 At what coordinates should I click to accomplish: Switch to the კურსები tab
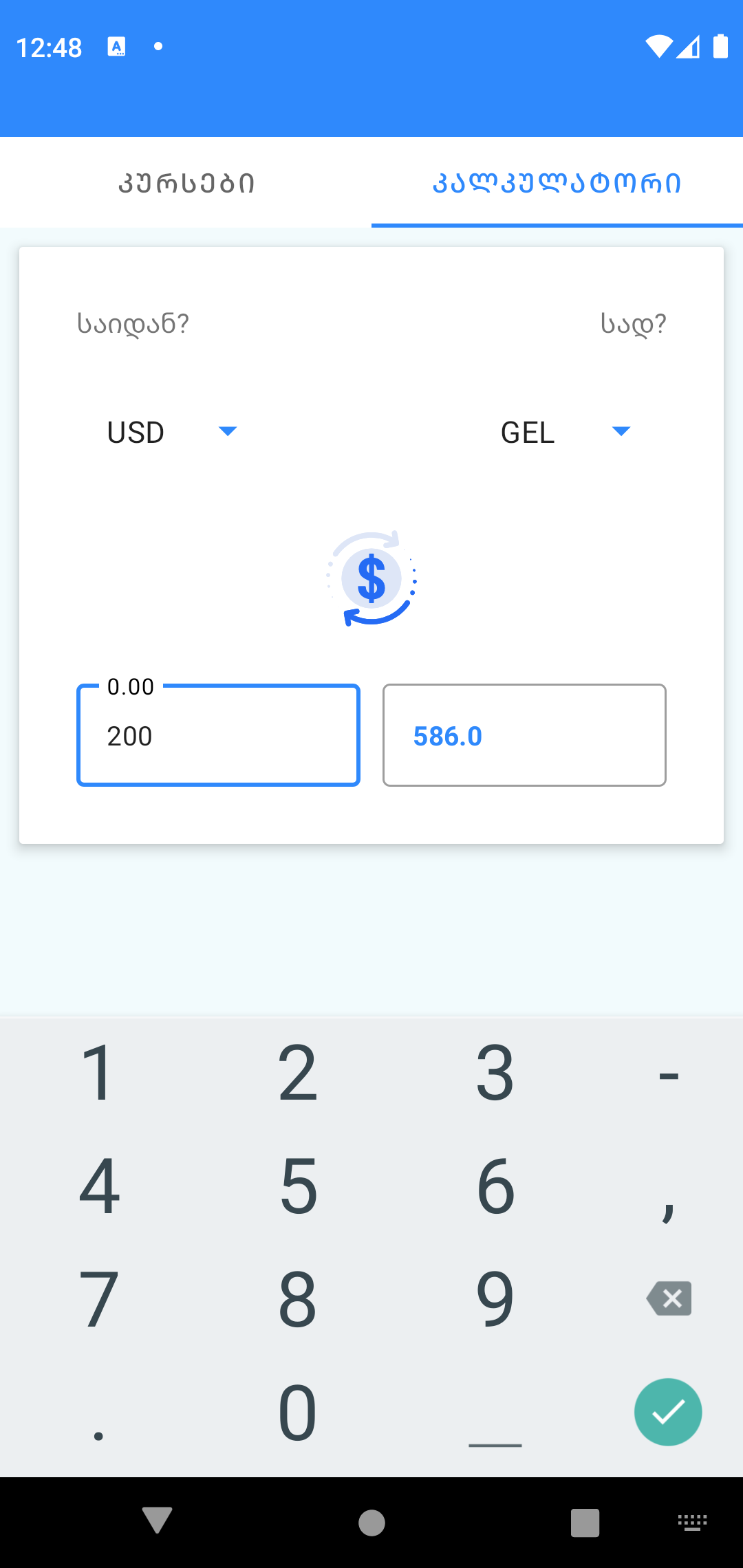pos(185,182)
